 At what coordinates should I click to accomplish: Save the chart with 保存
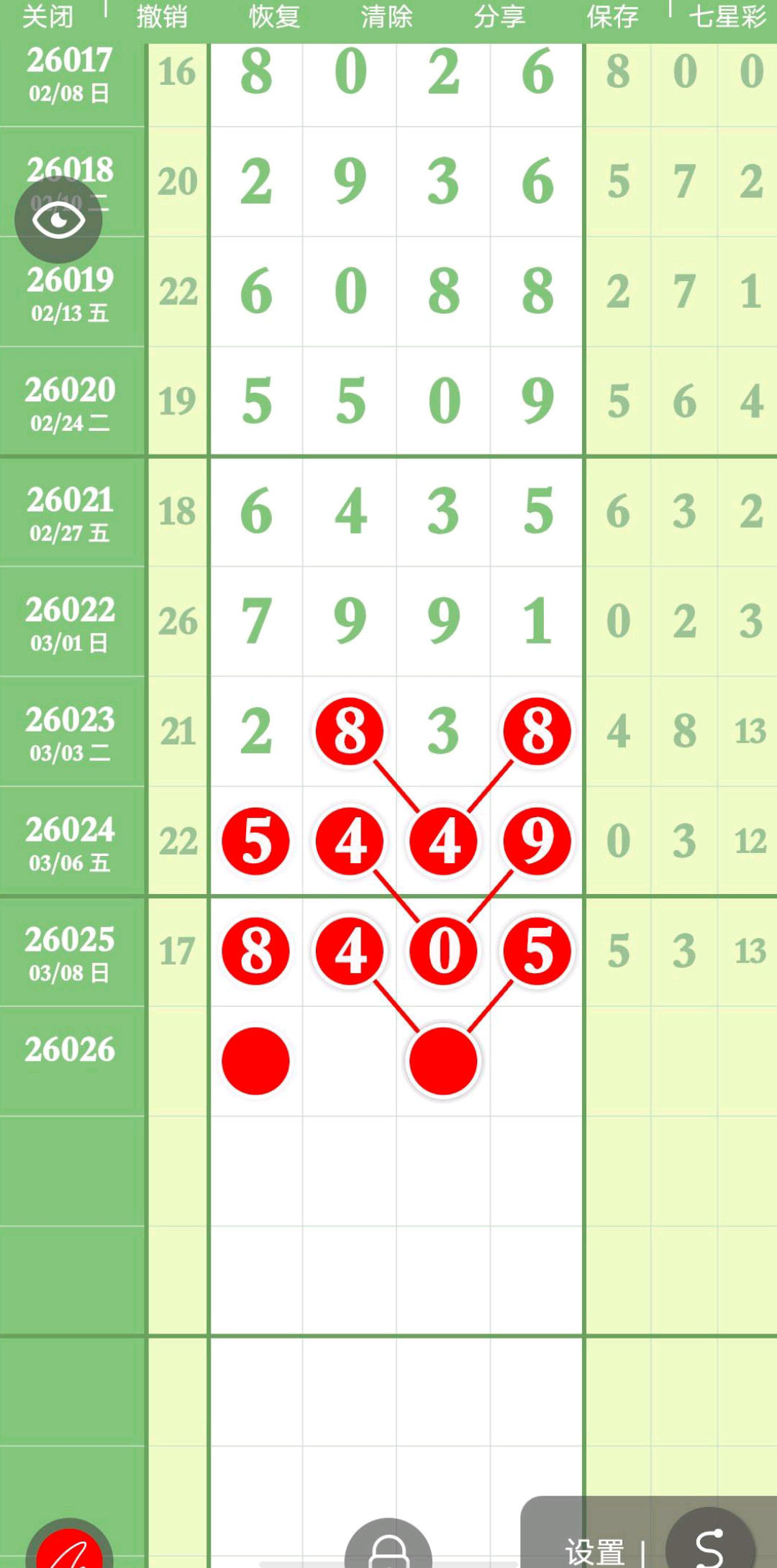[x=612, y=17]
